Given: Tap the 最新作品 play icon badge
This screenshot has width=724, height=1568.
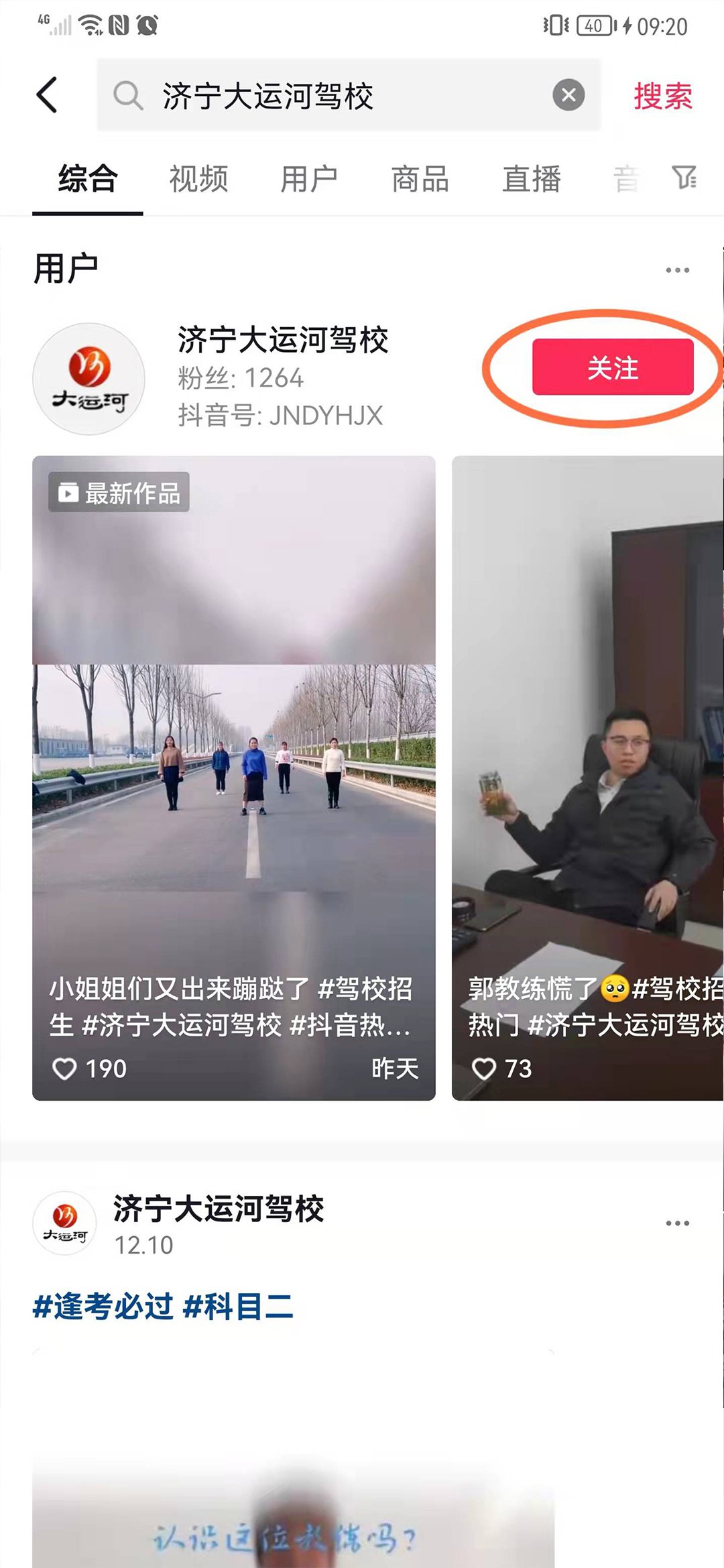Looking at the screenshot, I should pos(68,493).
